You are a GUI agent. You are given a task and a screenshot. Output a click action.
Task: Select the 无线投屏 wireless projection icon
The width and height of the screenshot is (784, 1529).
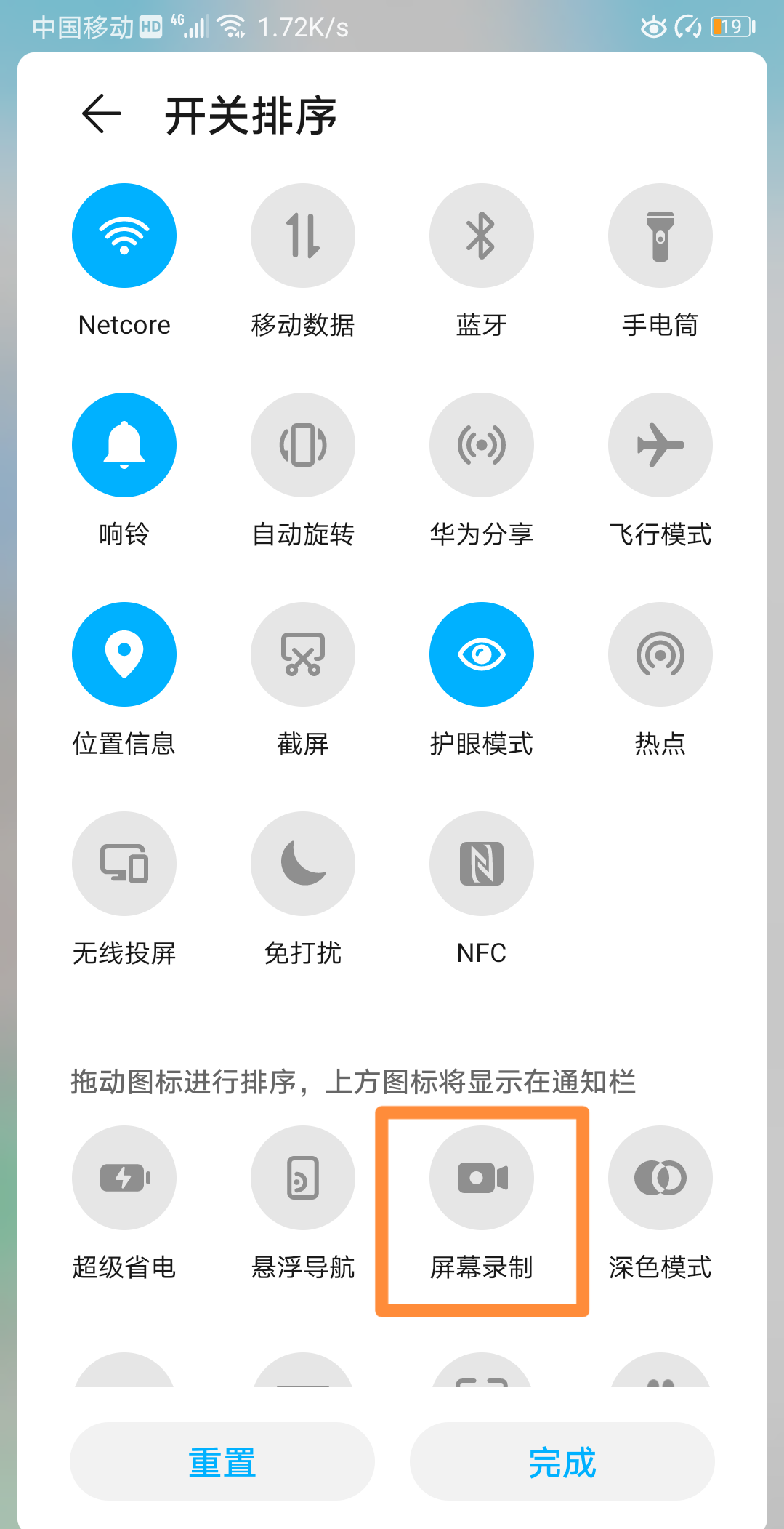[x=124, y=863]
